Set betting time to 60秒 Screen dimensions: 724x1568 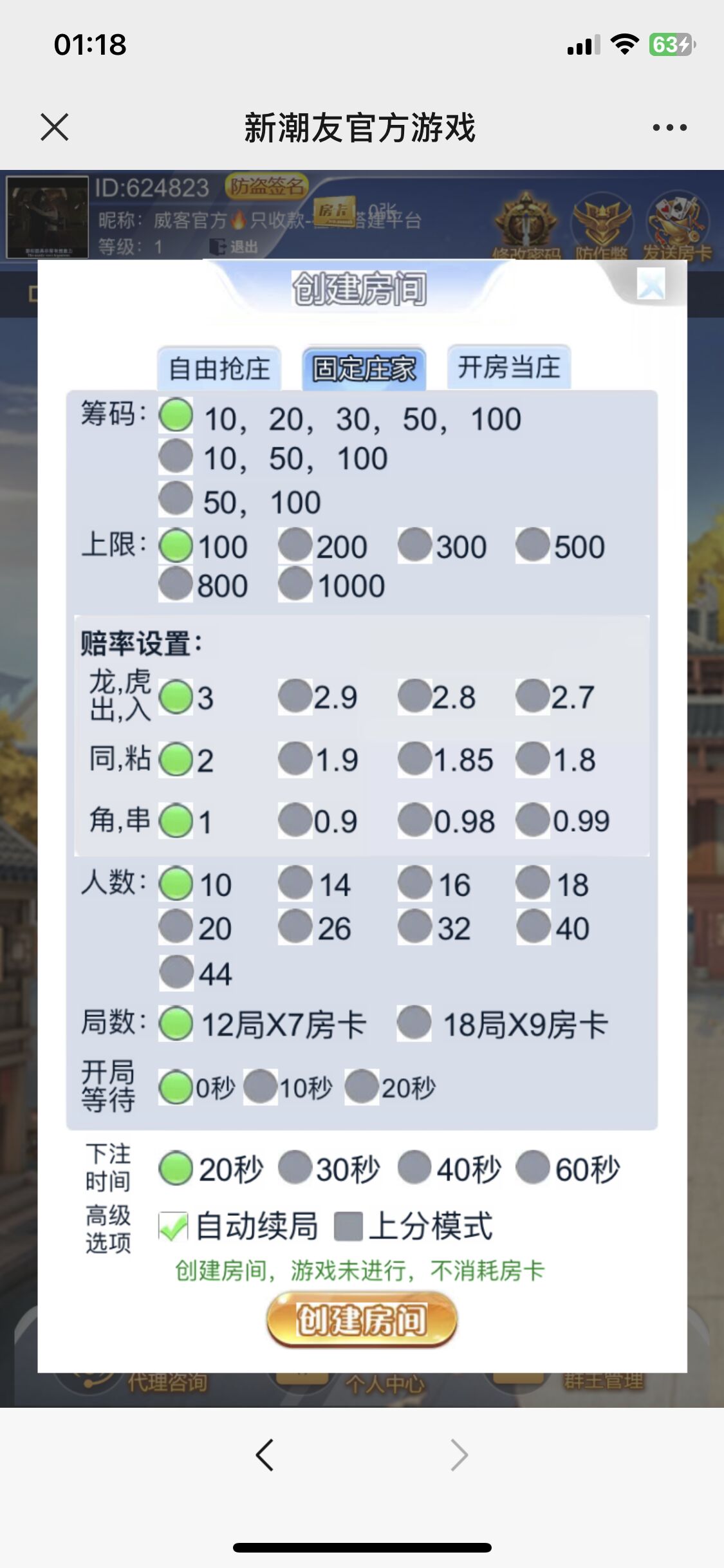tap(533, 1168)
